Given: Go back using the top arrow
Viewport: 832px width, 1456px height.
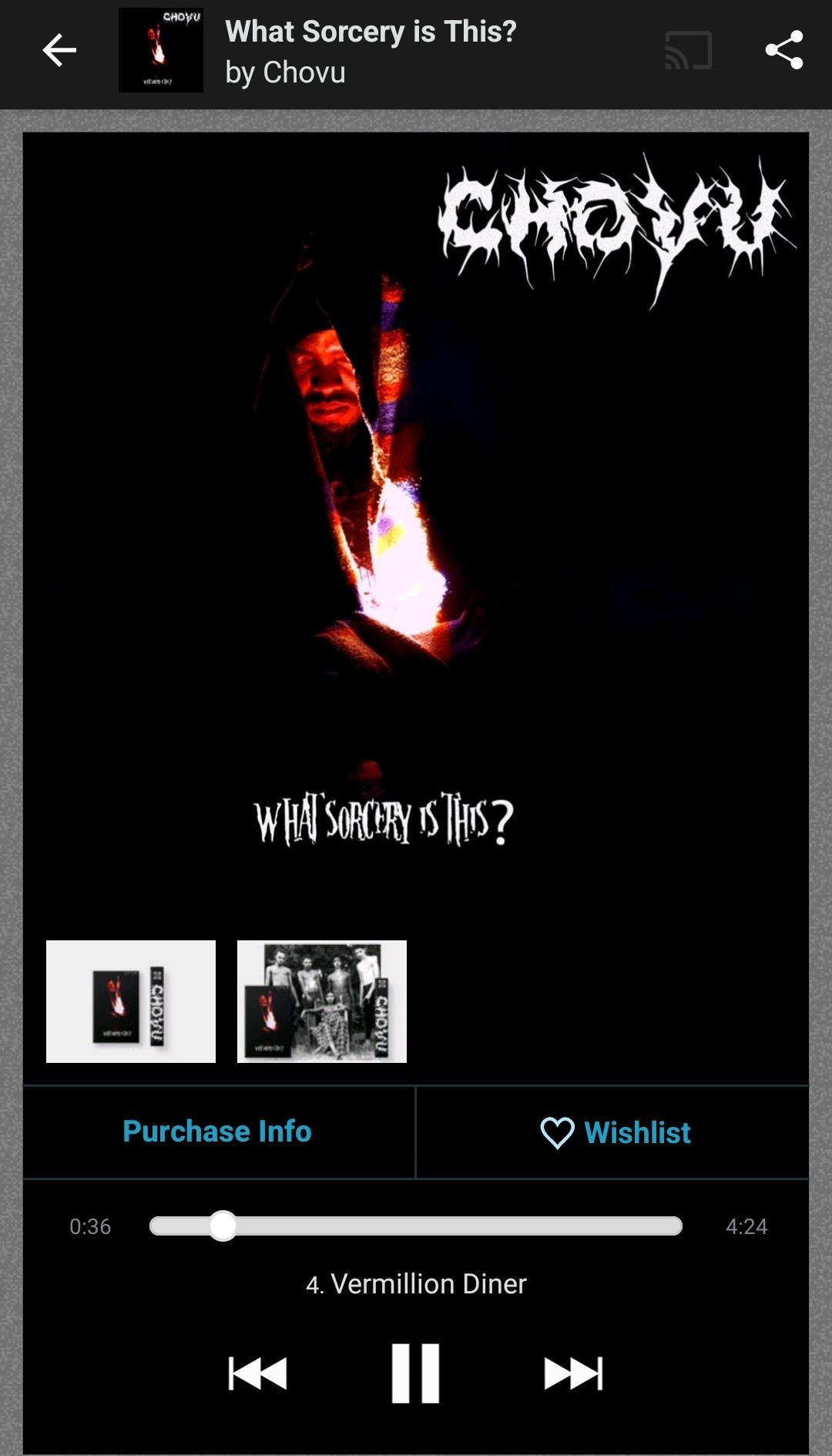Looking at the screenshot, I should point(59,51).
